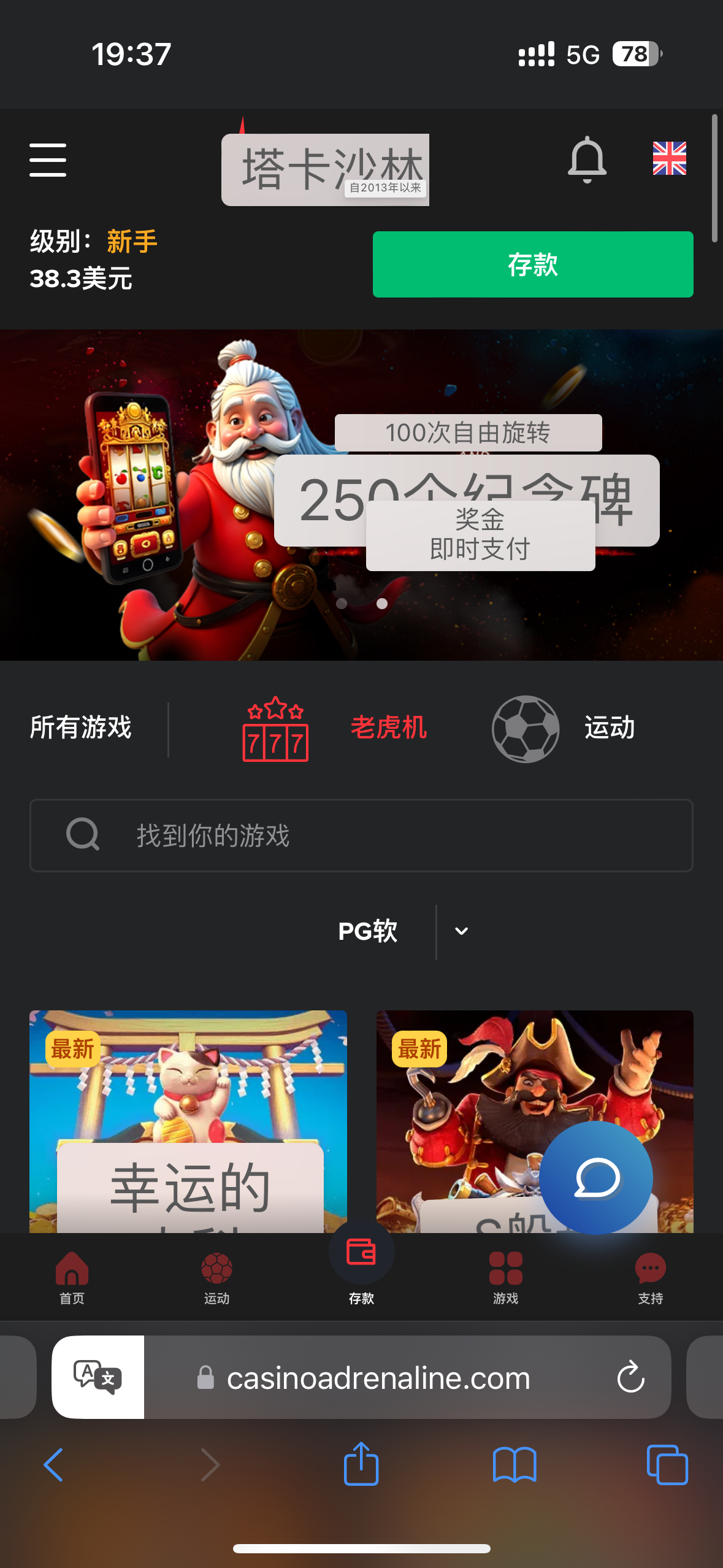Open the 运动 tab in the bottom bar

click(x=216, y=1277)
